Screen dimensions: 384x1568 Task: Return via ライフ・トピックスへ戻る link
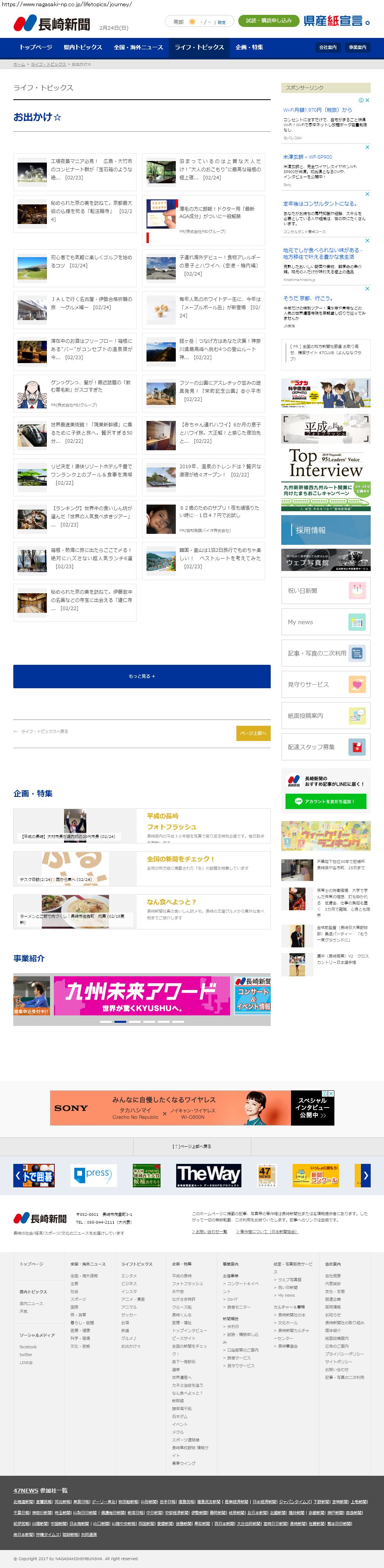pyautogui.click(x=44, y=732)
